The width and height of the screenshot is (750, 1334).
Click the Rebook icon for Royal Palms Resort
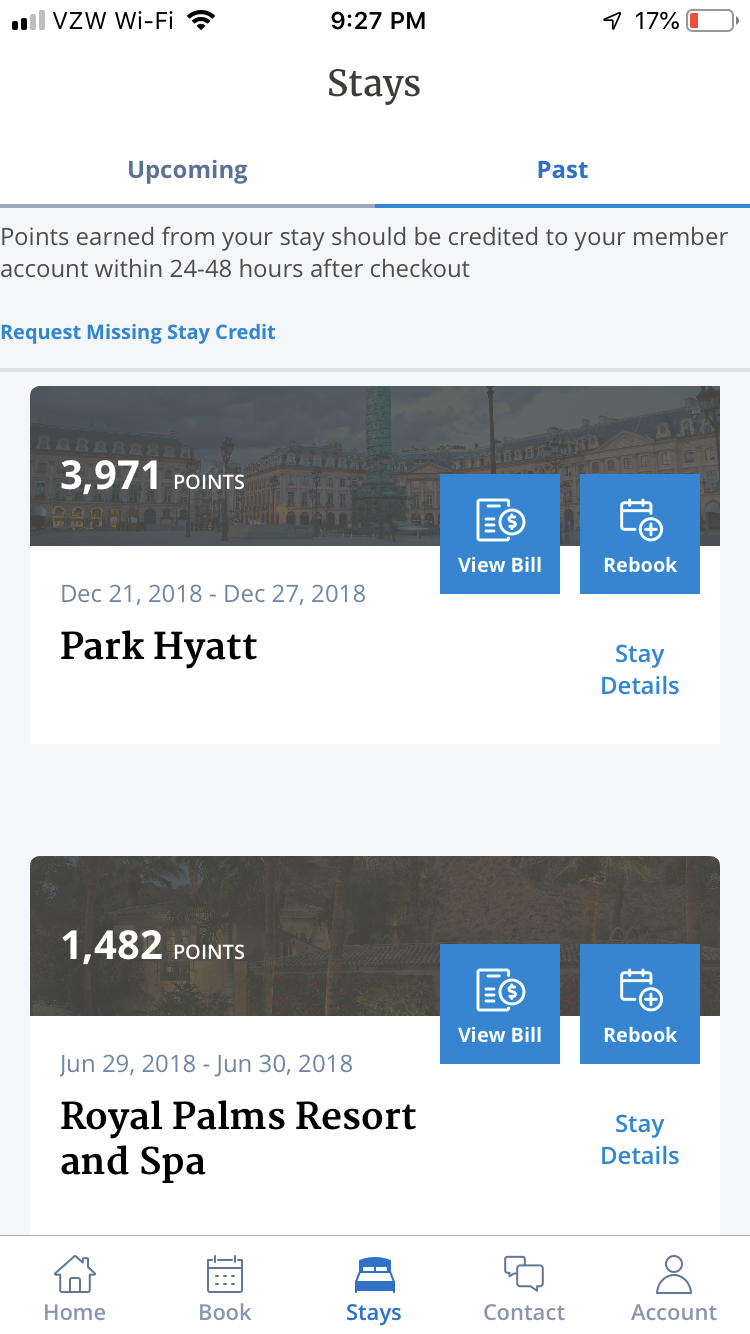(640, 987)
